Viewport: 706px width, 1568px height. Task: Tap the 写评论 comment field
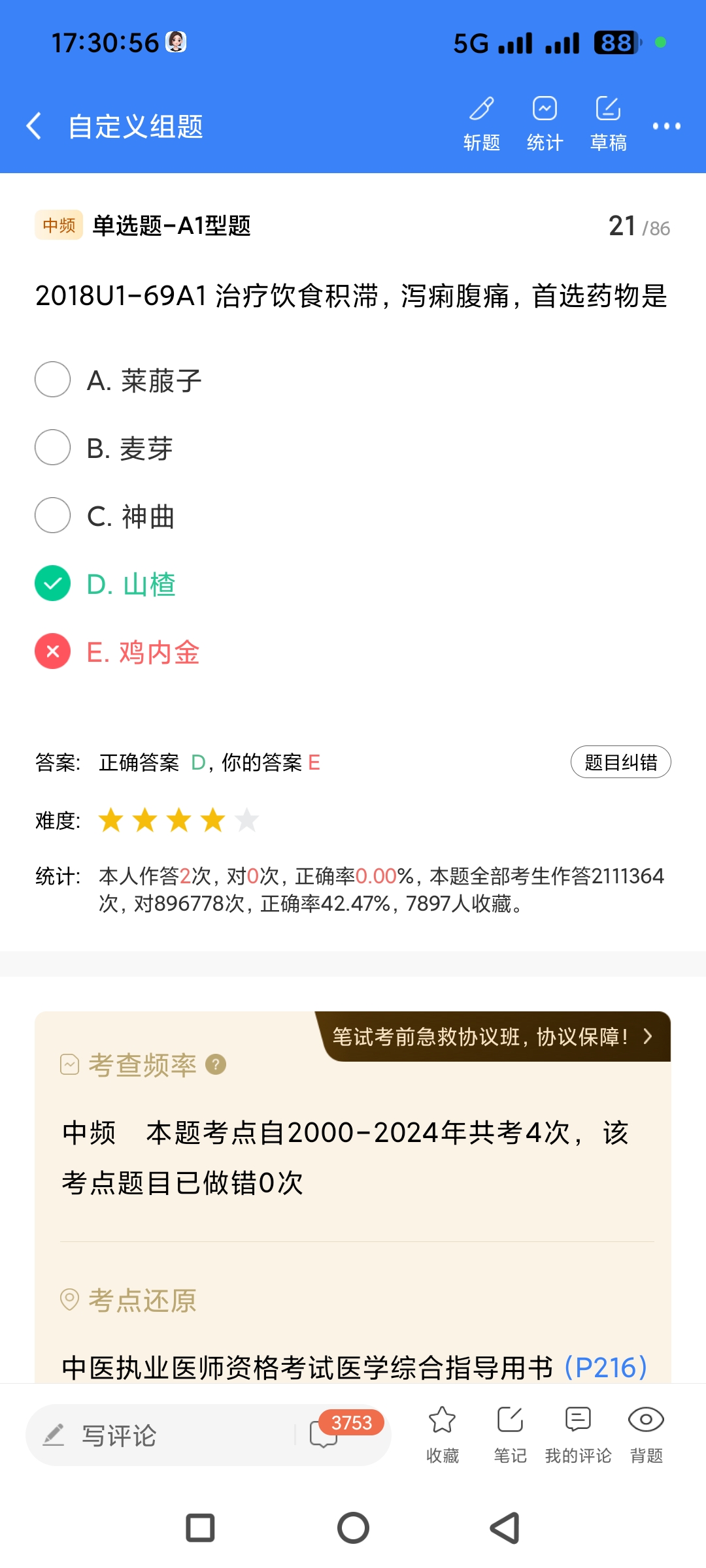[163, 1435]
